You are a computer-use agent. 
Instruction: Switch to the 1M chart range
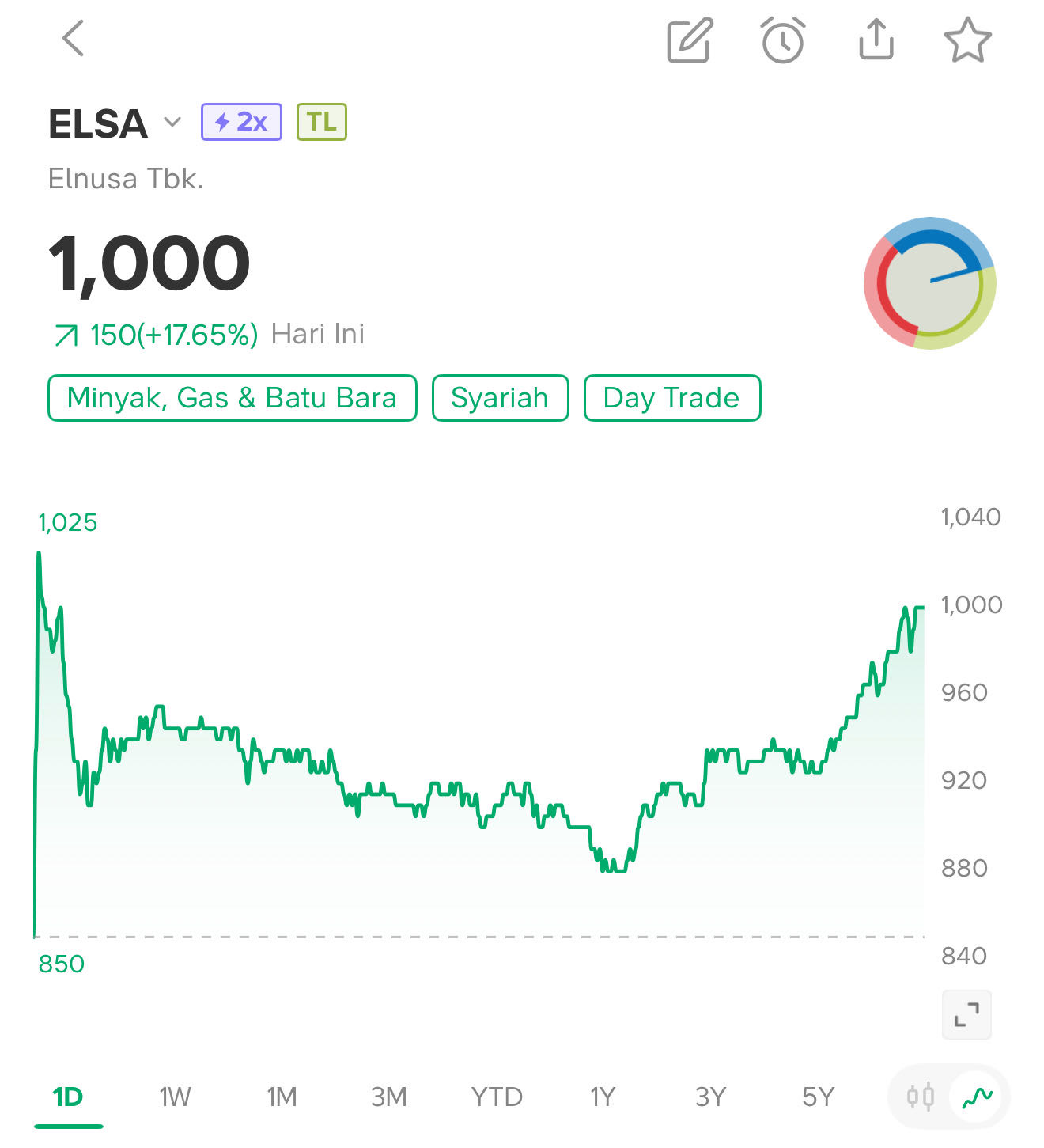[282, 1097]
